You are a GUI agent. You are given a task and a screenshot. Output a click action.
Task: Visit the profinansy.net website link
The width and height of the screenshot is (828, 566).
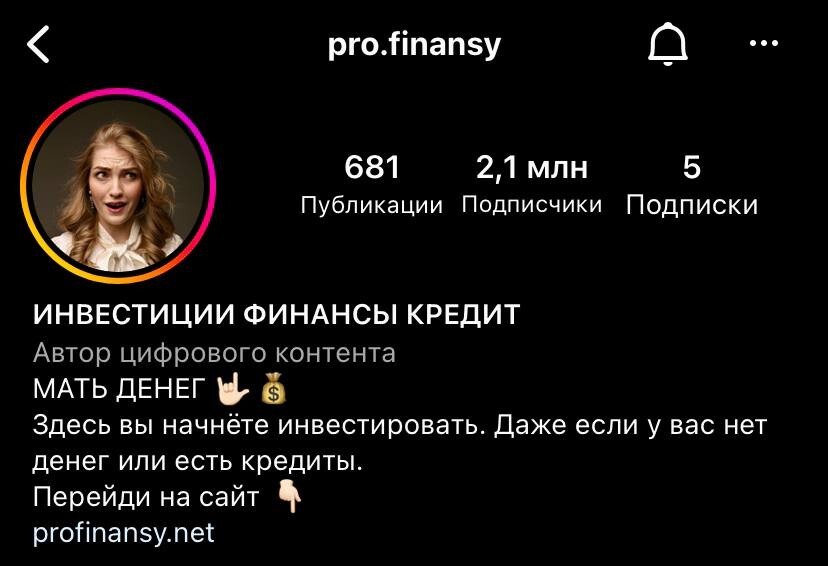[124, 532]
